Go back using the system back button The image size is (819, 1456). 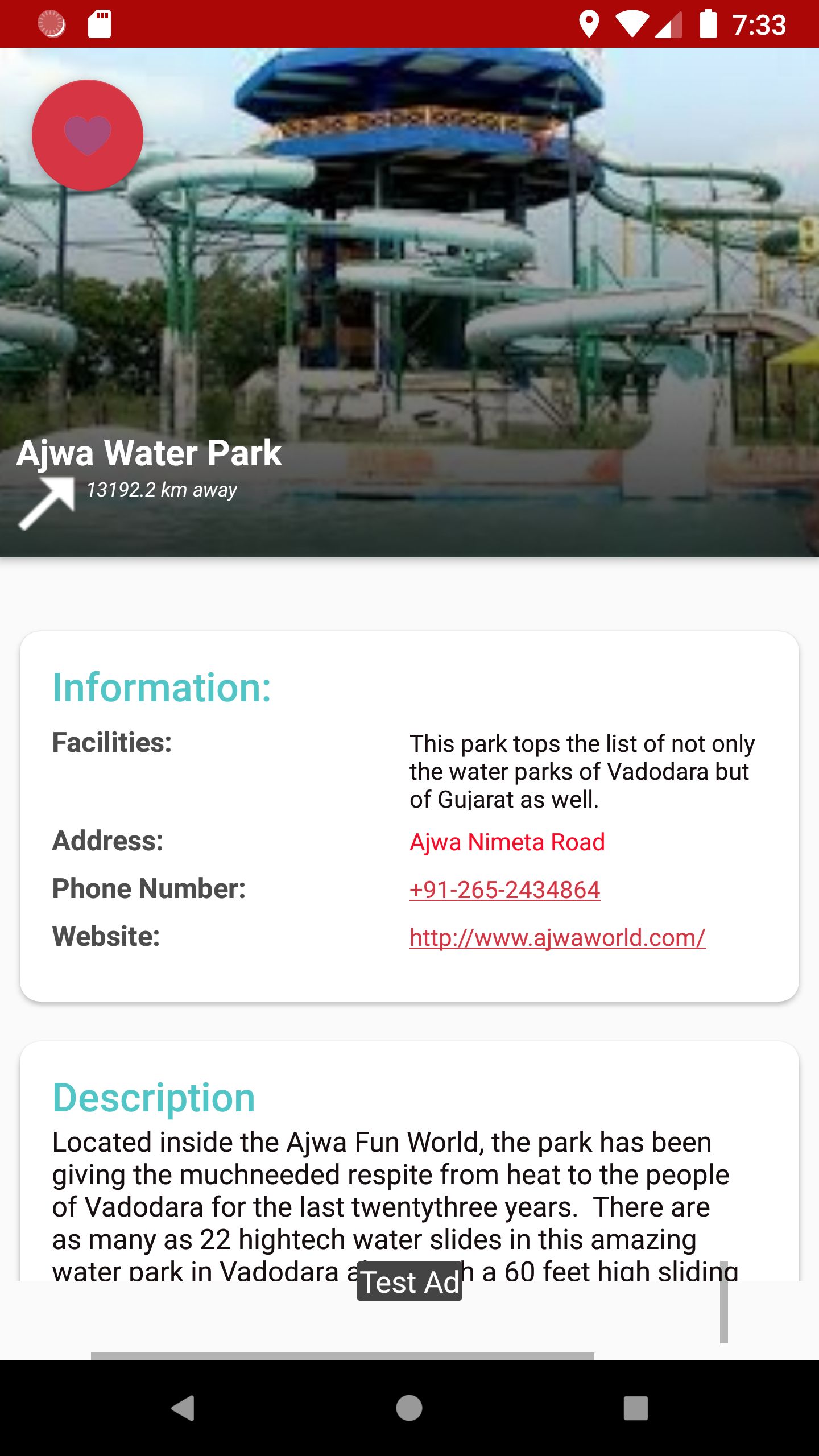183,1408
